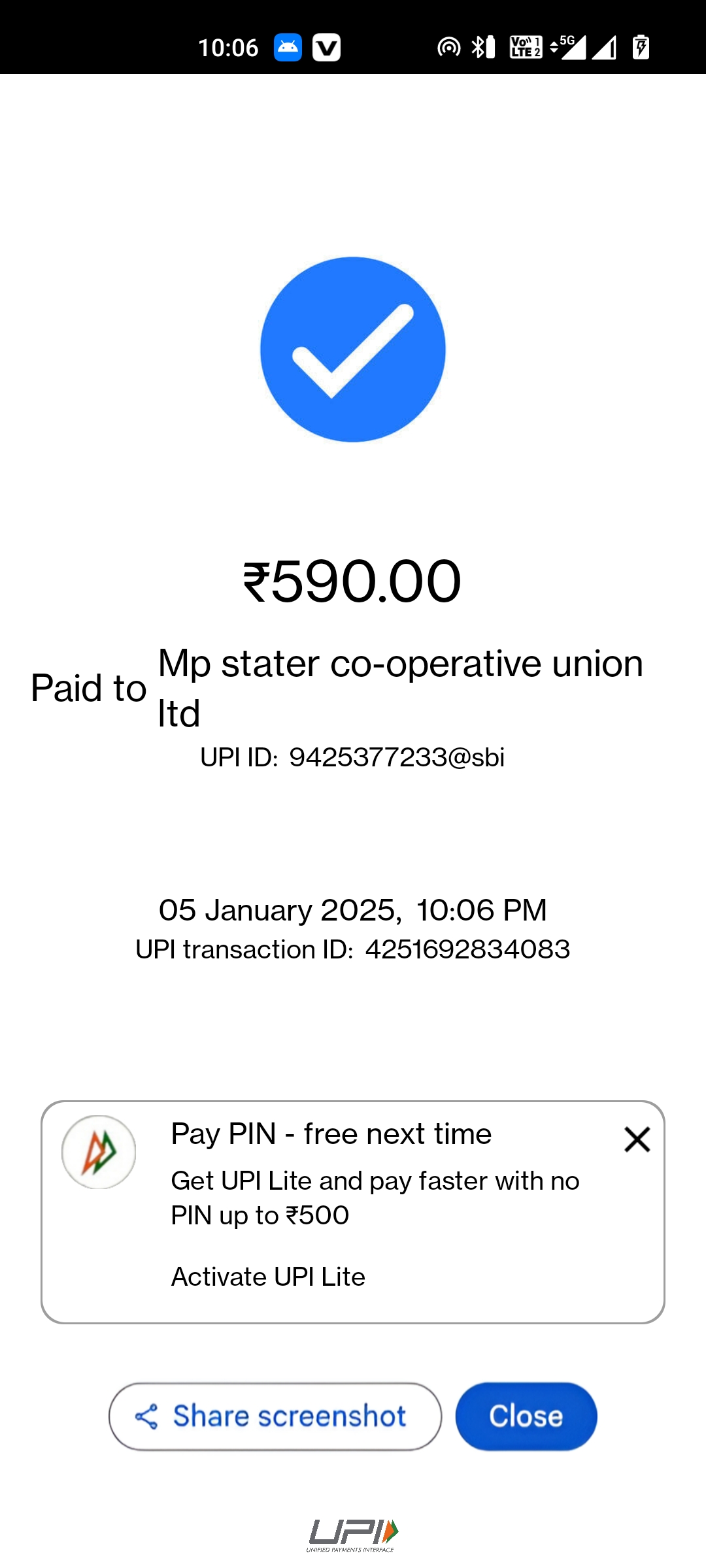
Task: Activate UPI Lite from the banner
Action: (268, 1277)
